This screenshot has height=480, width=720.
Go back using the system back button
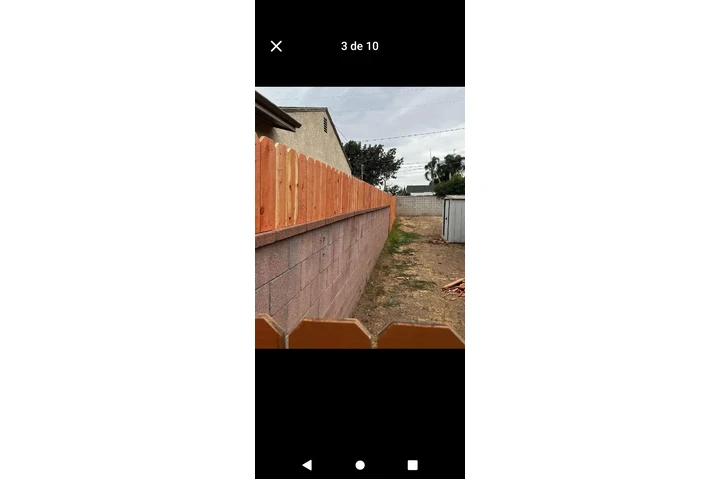(307, 465)
